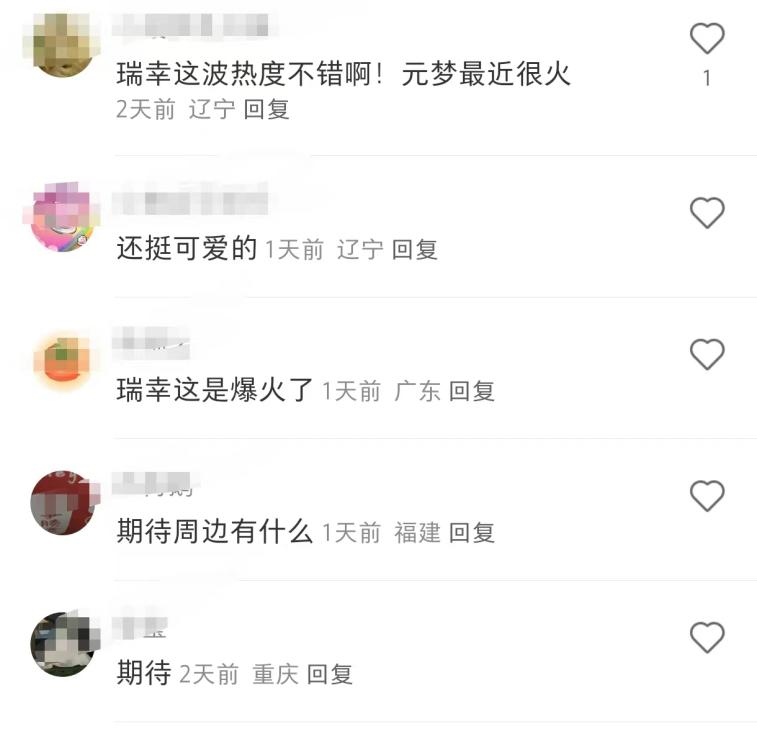
Task: Open the orange avatar of the "瑞幸这是爆火了" commenter
Action: (x=62, y=360)
